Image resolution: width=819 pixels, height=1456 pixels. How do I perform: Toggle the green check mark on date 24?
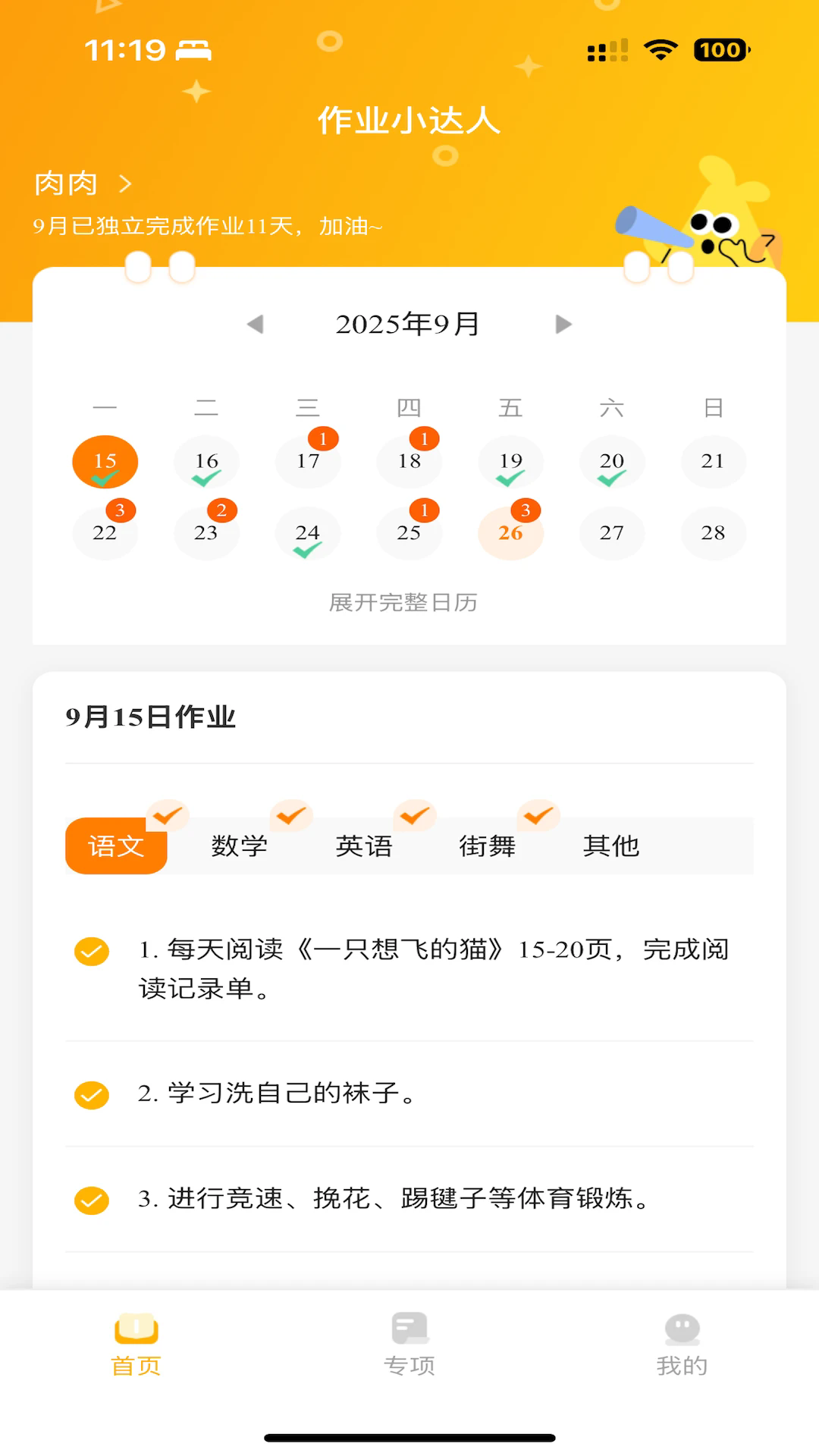(308, 550)
